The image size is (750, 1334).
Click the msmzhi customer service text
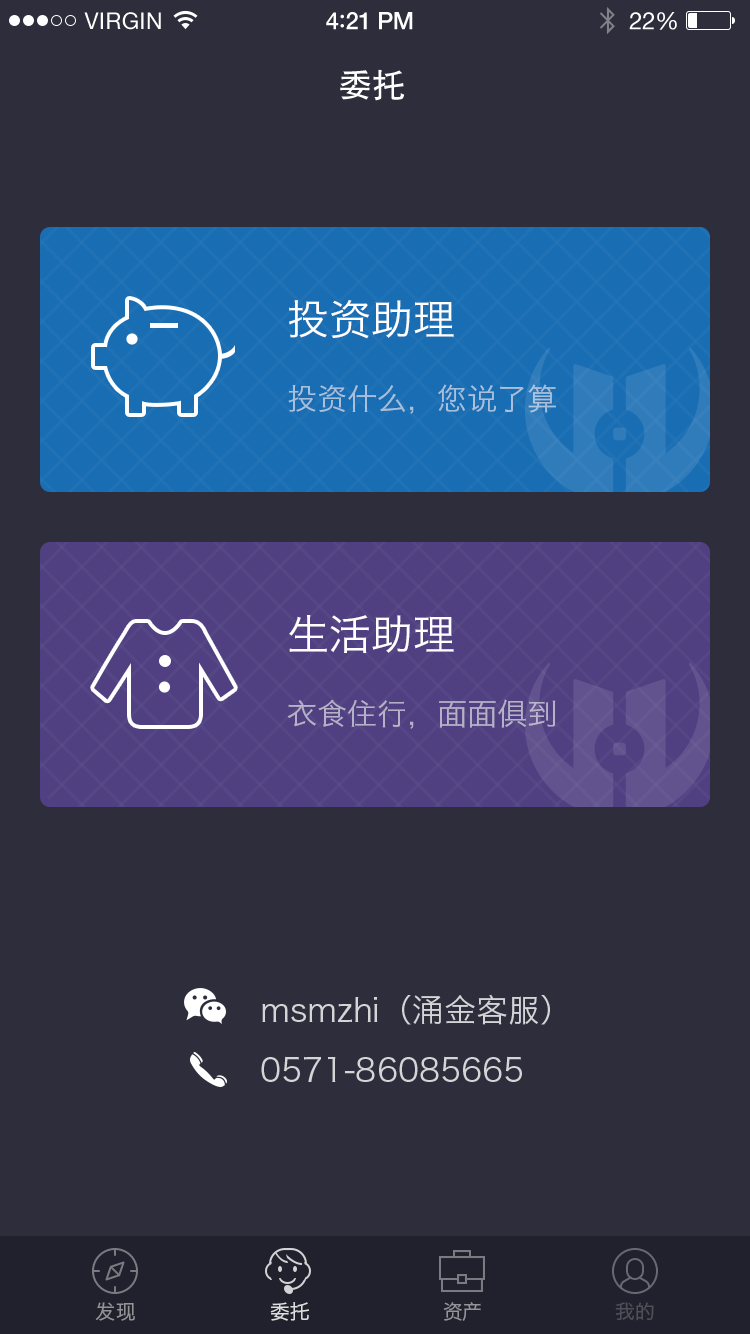tap(409, 1009)
